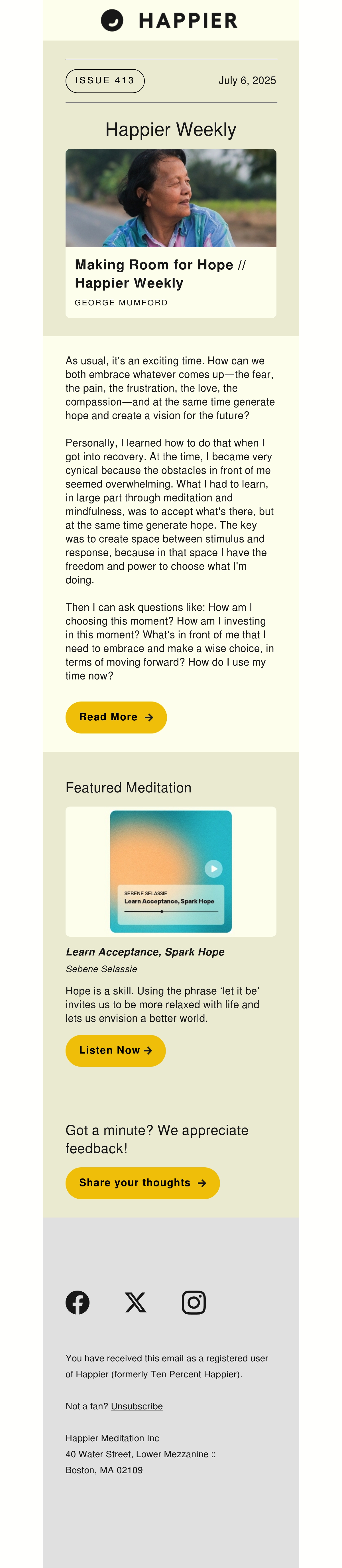
Task: Open Happier's Facebook page
Action: click(78, 1302)
